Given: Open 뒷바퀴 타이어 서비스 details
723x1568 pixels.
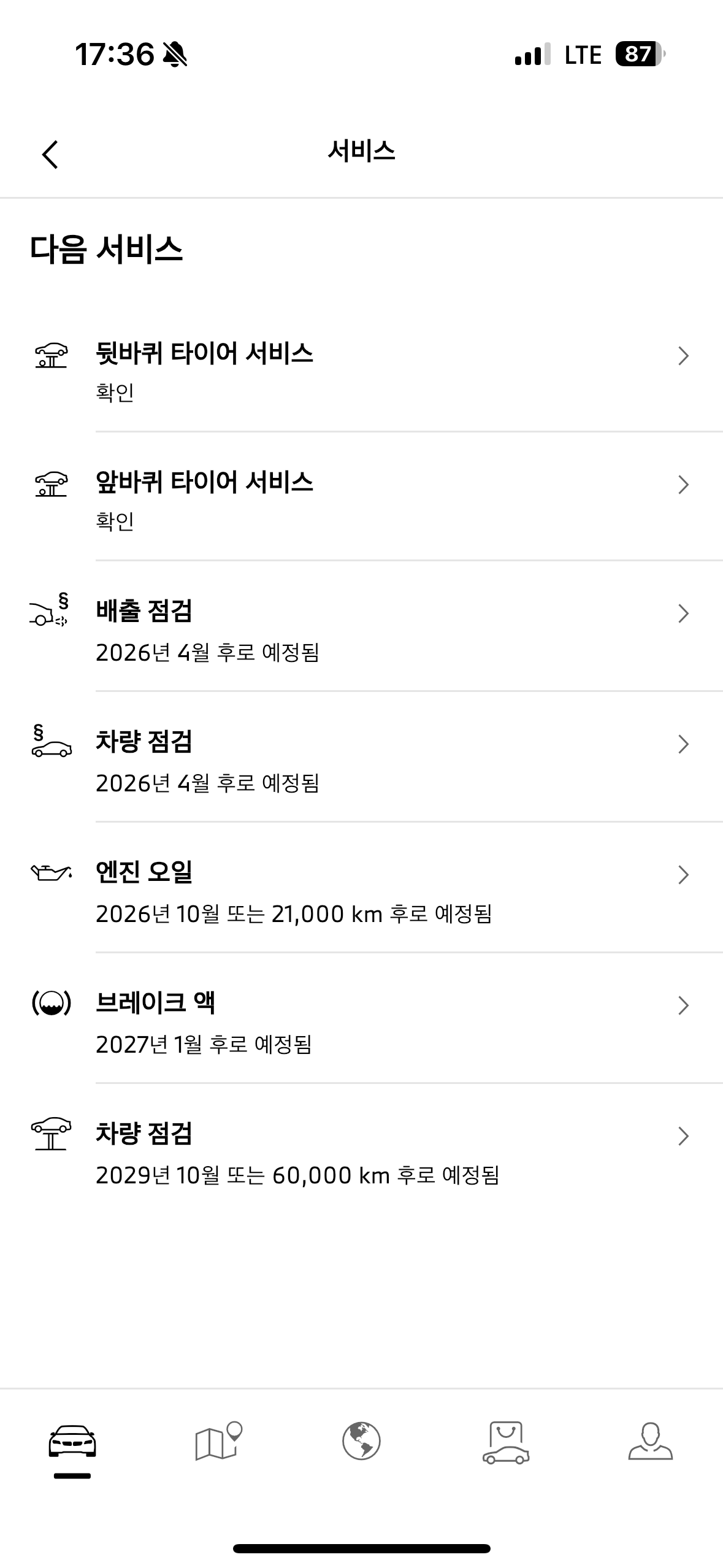Looking at the screenshot, I should 362,367.
